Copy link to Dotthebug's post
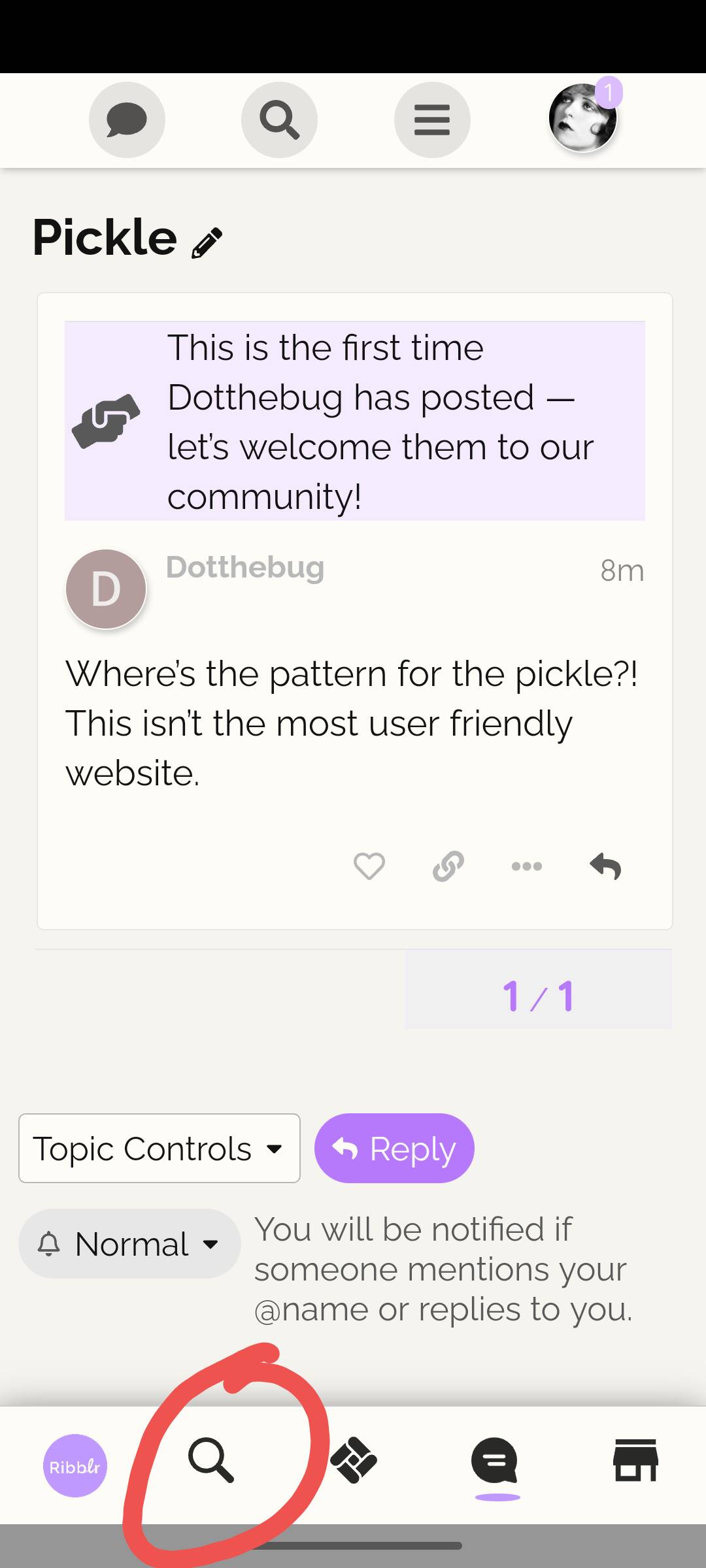Viewport: 706px width, 1568px height. tap(448, 866)
